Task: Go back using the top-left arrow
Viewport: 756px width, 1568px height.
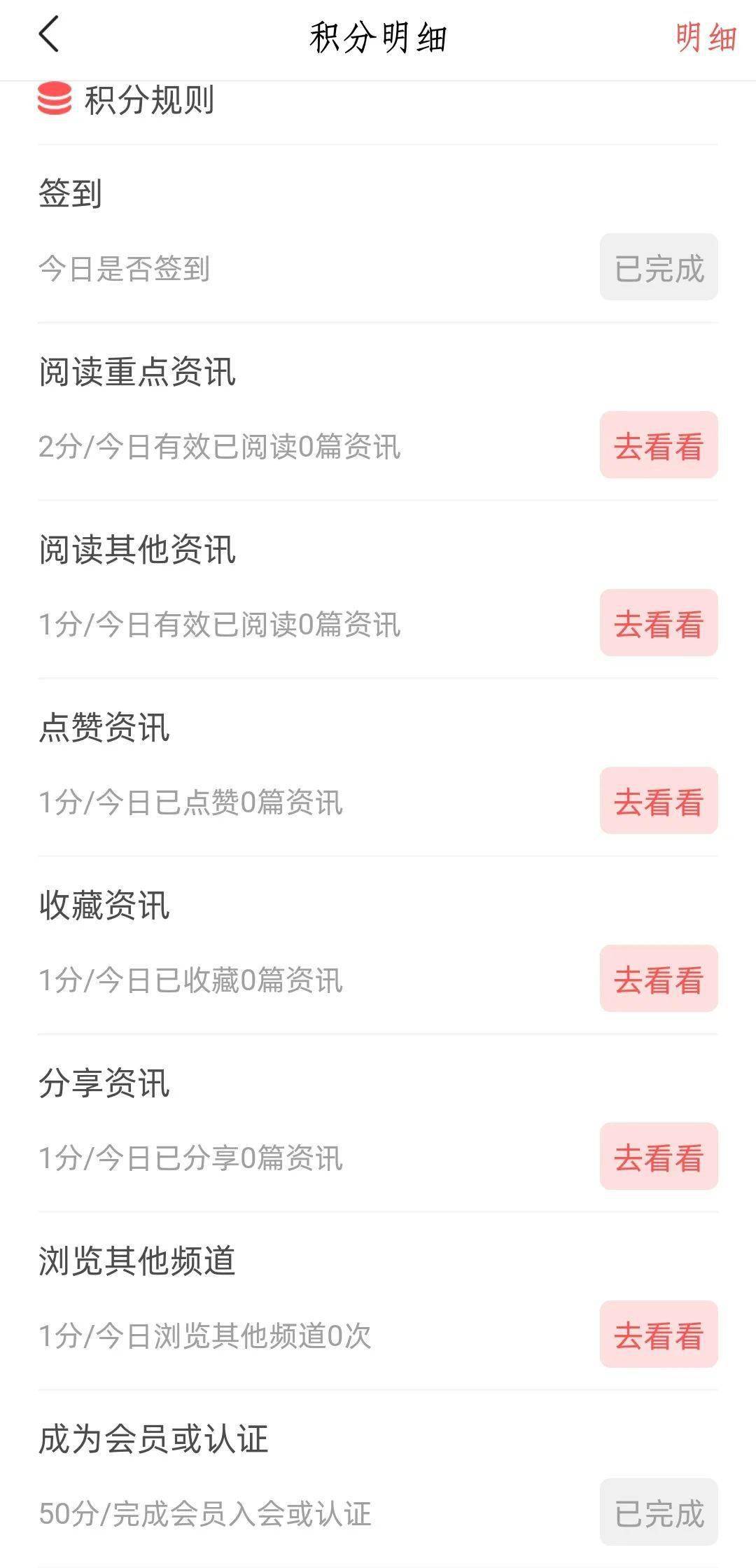Action: [x=49, y=35]
